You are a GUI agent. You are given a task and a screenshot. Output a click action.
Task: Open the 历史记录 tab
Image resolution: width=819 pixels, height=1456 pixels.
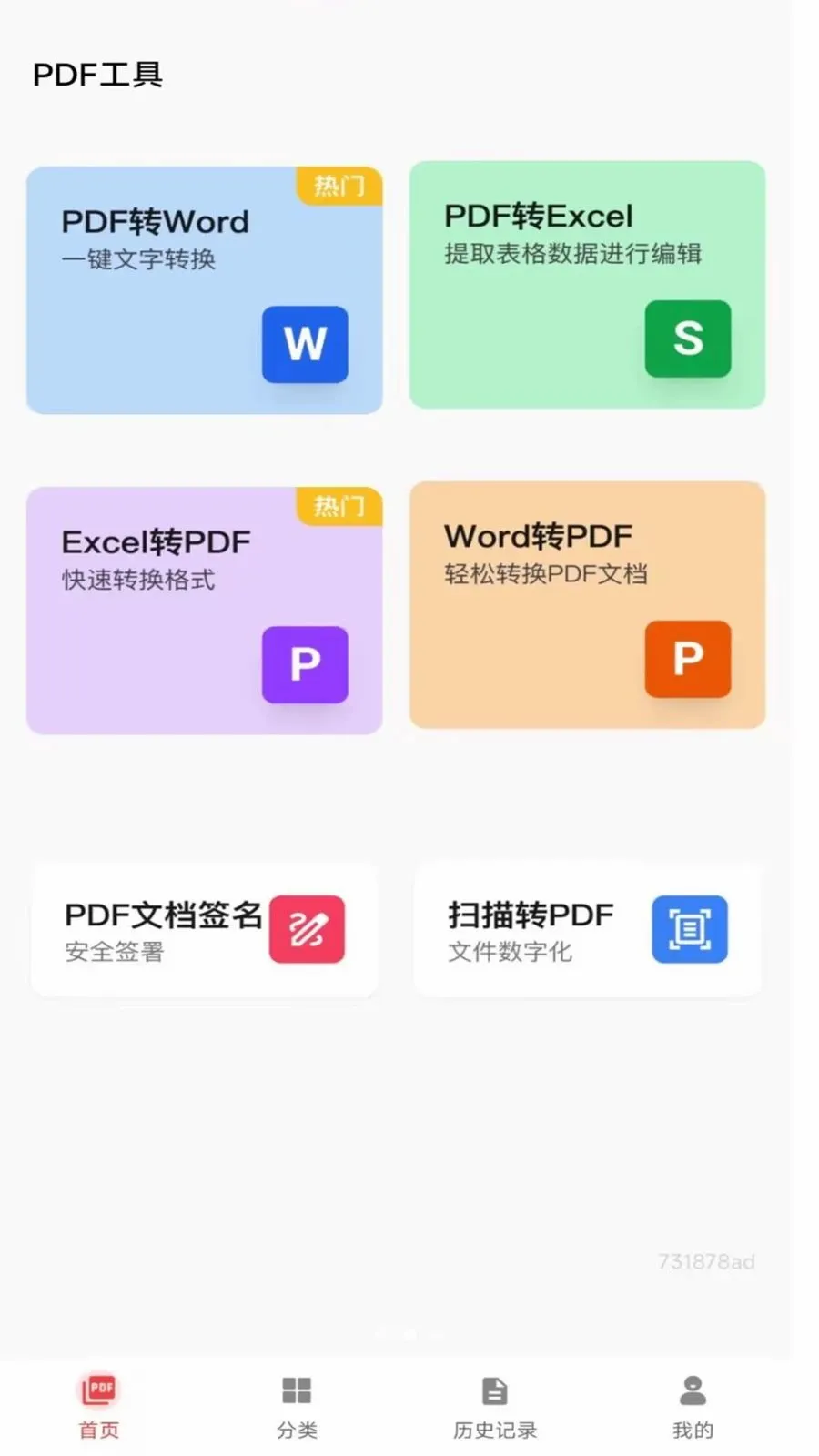[495, 1406]
